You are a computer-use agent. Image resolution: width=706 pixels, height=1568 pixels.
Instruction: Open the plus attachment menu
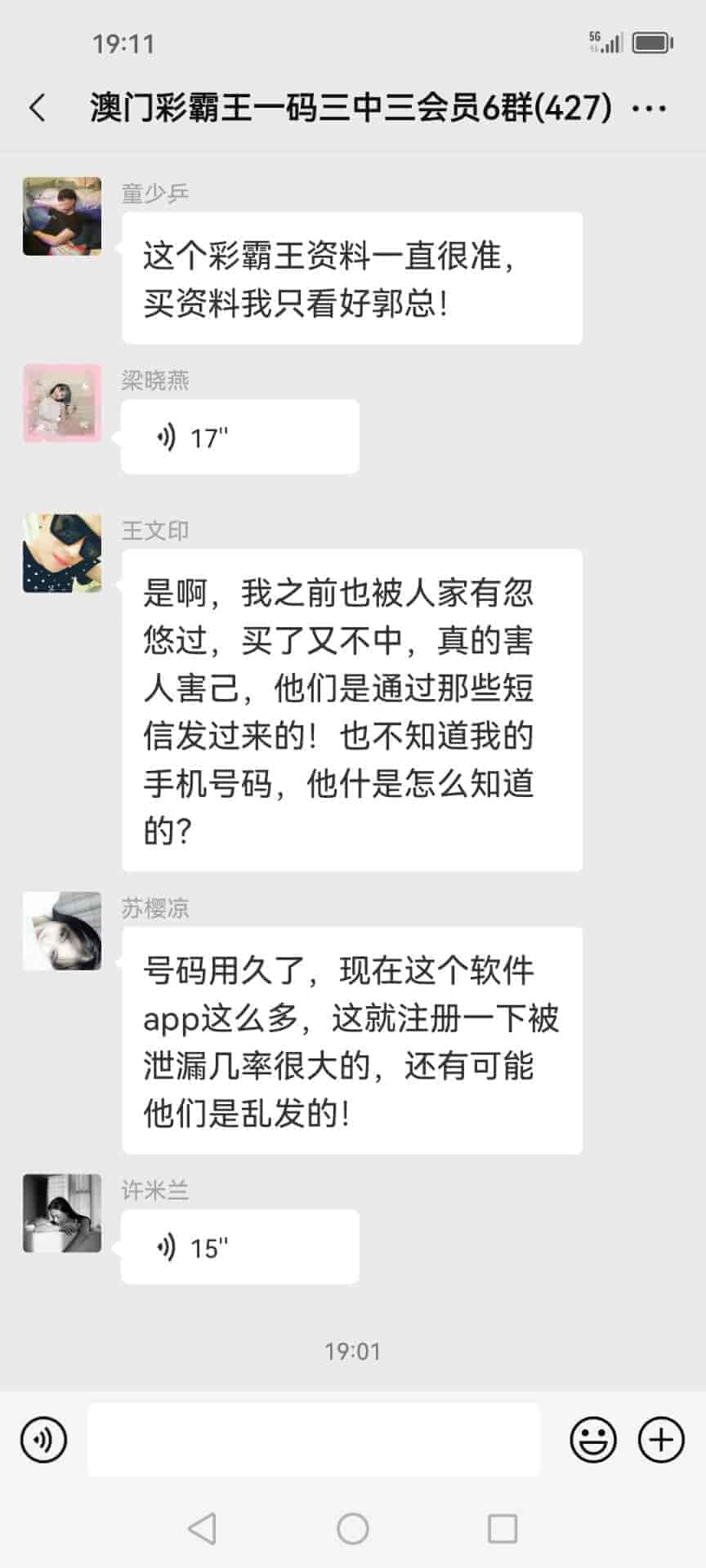point(660,1439)
